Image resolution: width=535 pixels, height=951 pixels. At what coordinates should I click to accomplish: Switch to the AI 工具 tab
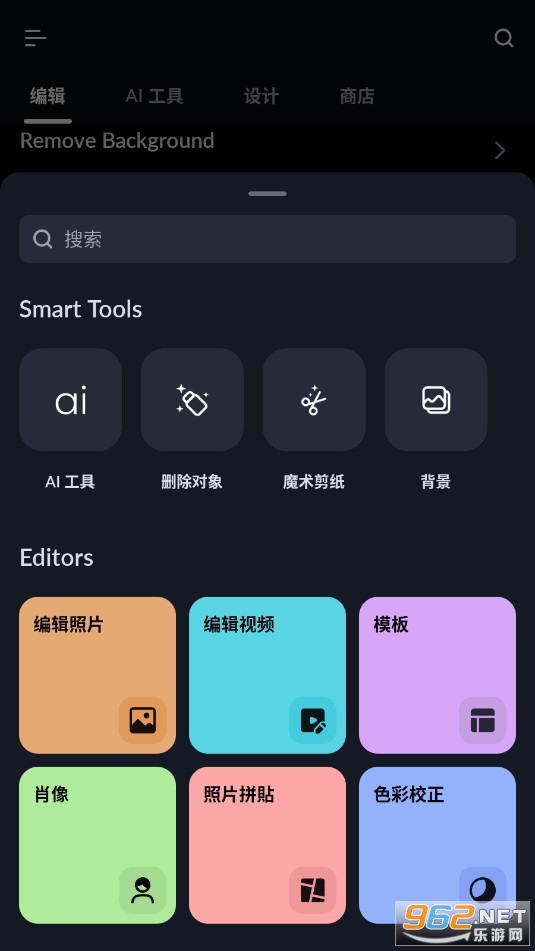click(154, 96)
